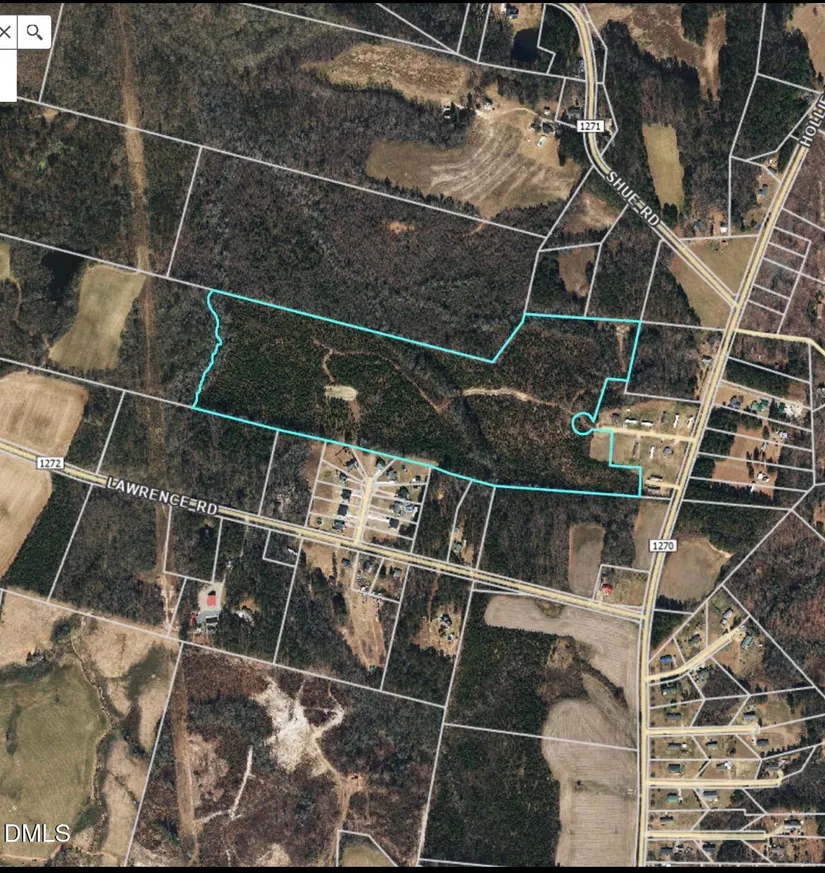The width and height of the screenshot is (825, 873).
Task: Clear the search with the X button
Action: pos(6,32)
